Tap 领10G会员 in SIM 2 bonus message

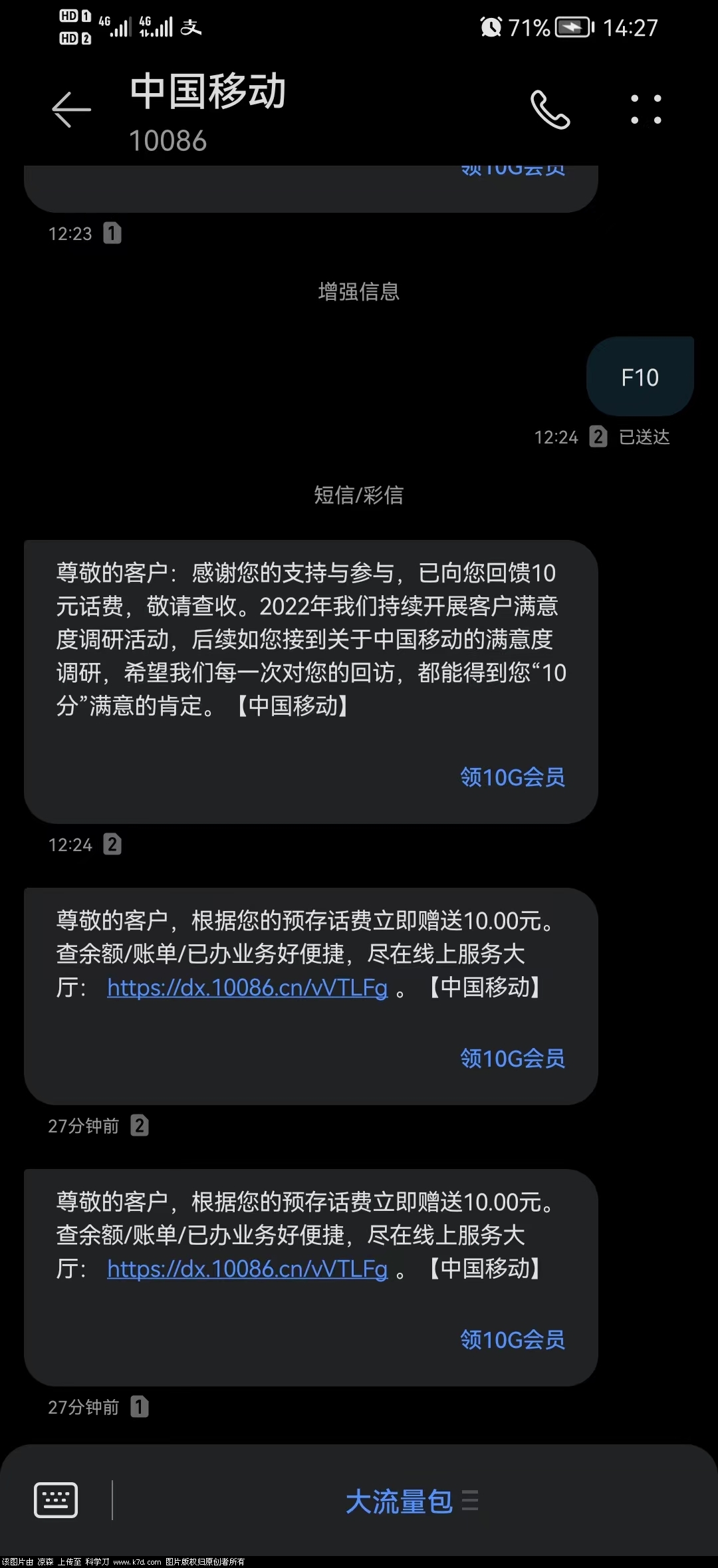coord(513,1058)
